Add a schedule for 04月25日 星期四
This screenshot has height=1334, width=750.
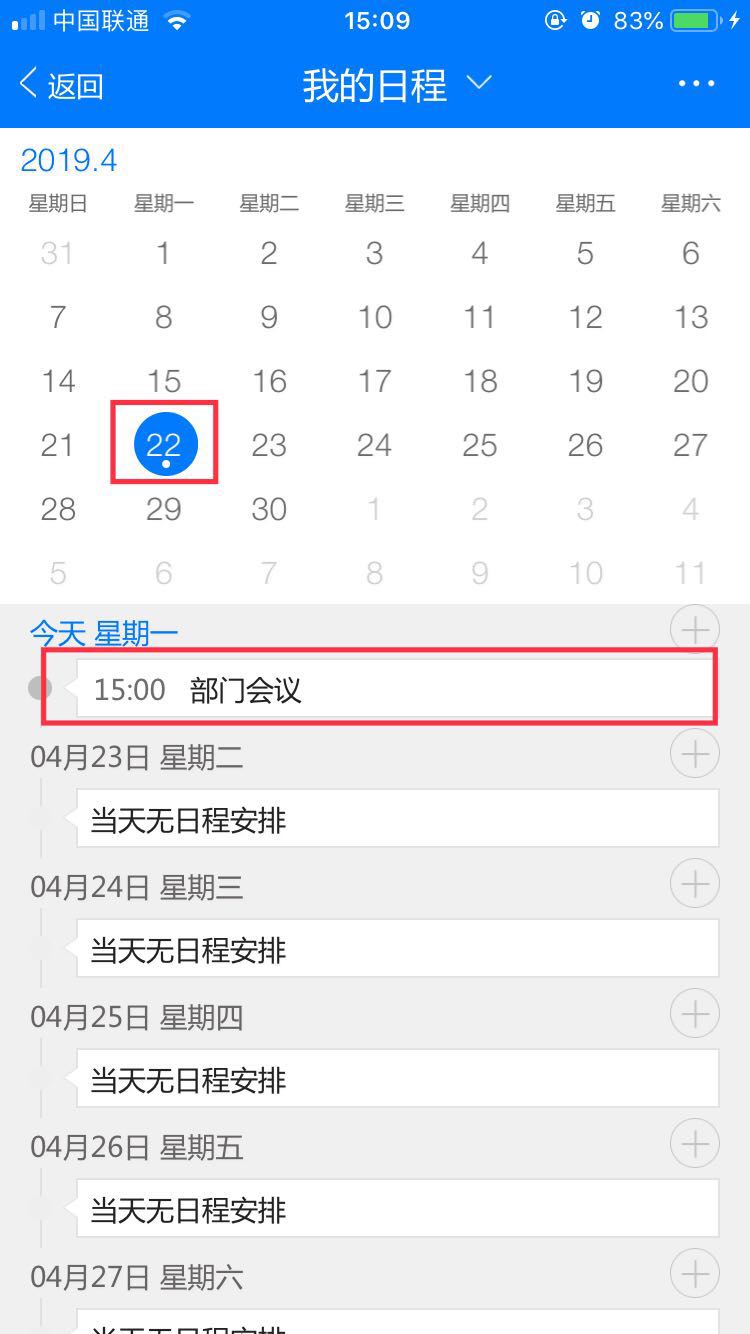pos(695,1013)
